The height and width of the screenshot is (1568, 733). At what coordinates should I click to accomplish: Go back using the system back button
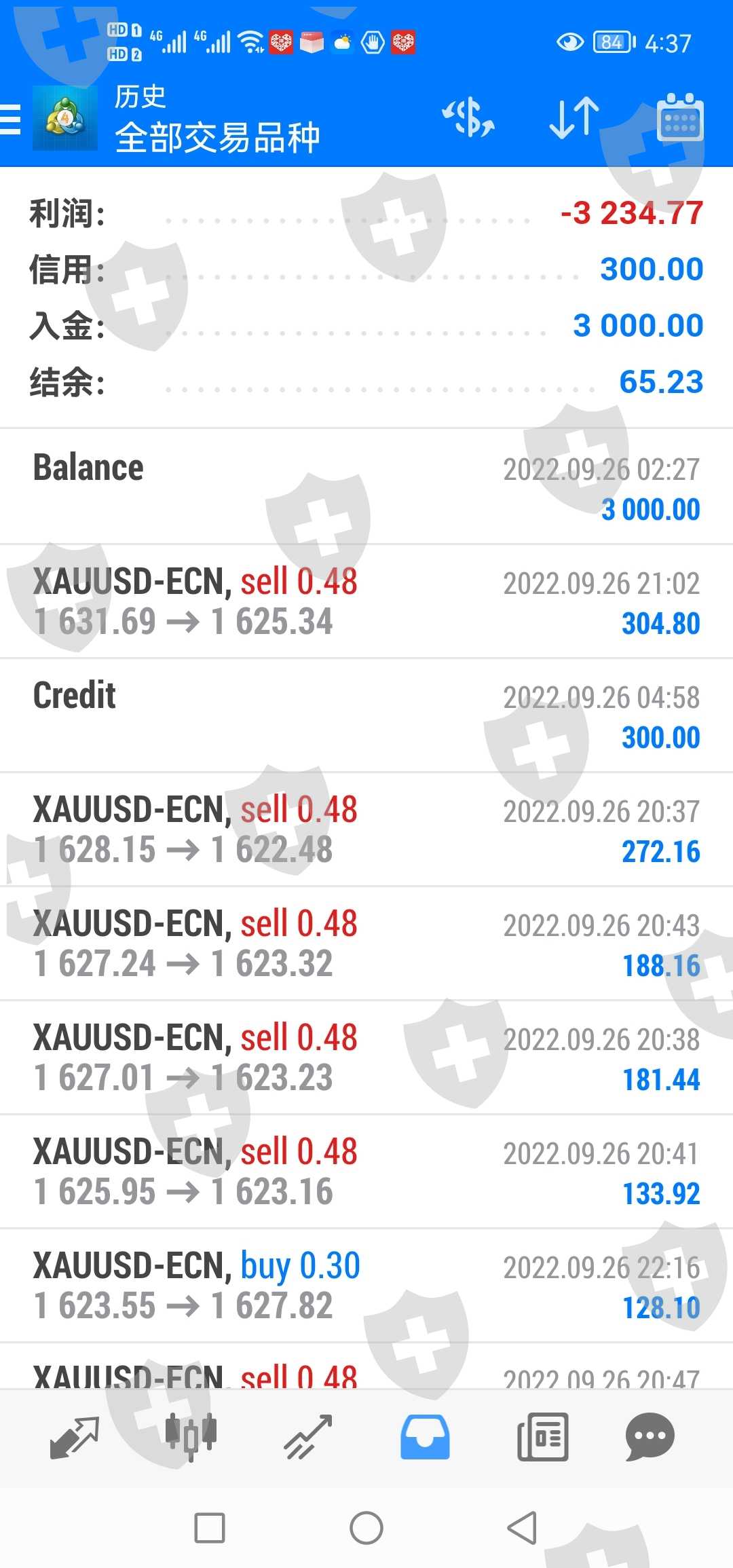coord(522,1528)
